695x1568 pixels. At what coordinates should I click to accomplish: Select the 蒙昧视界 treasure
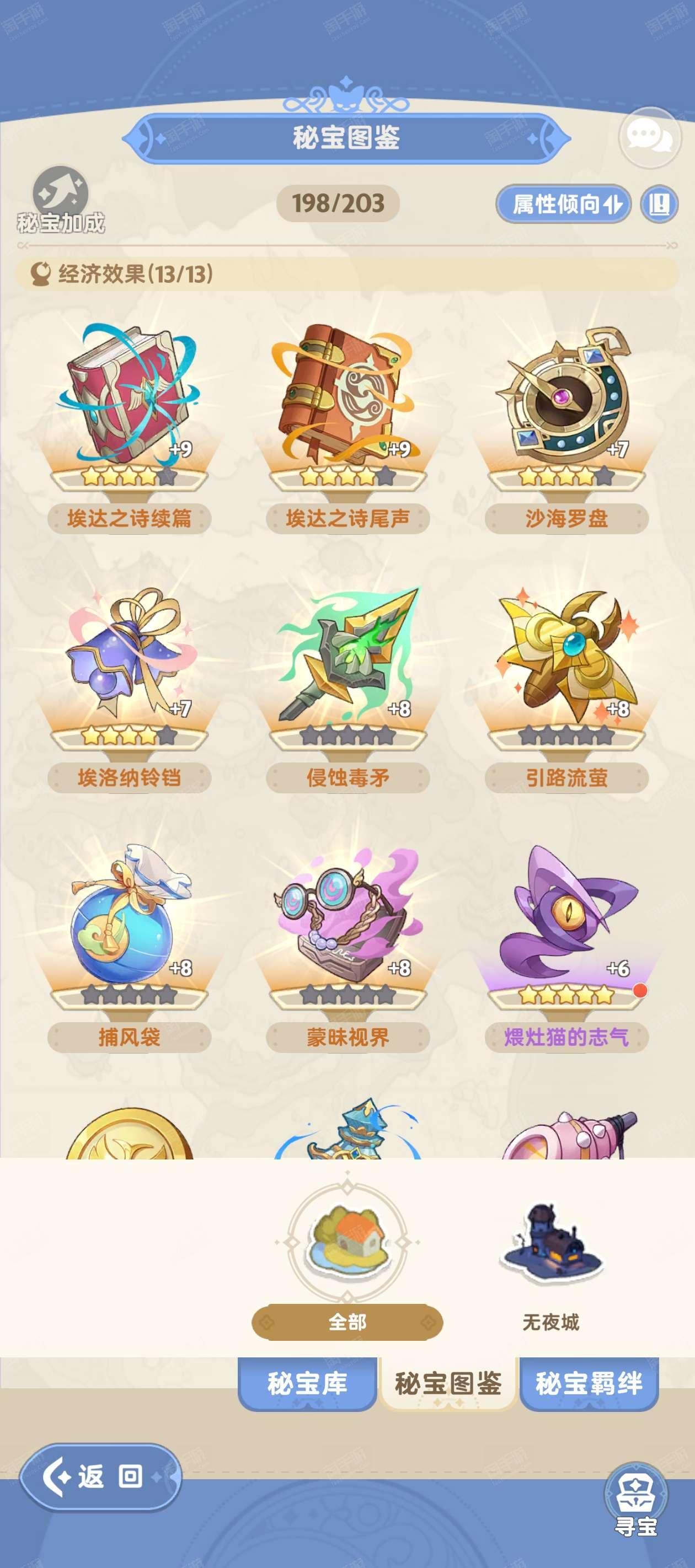point(348,947)
